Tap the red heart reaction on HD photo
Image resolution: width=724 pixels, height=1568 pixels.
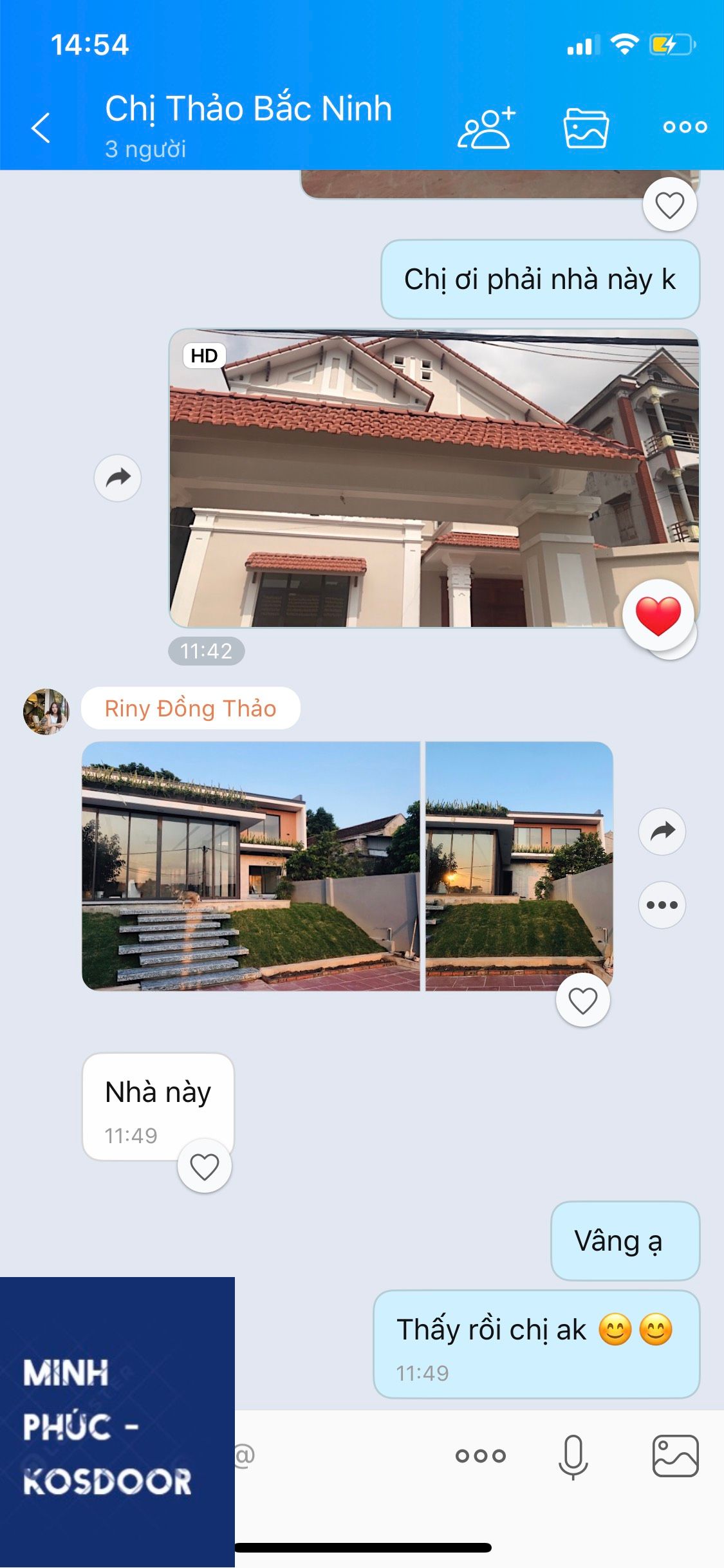[x=658, y=615]
